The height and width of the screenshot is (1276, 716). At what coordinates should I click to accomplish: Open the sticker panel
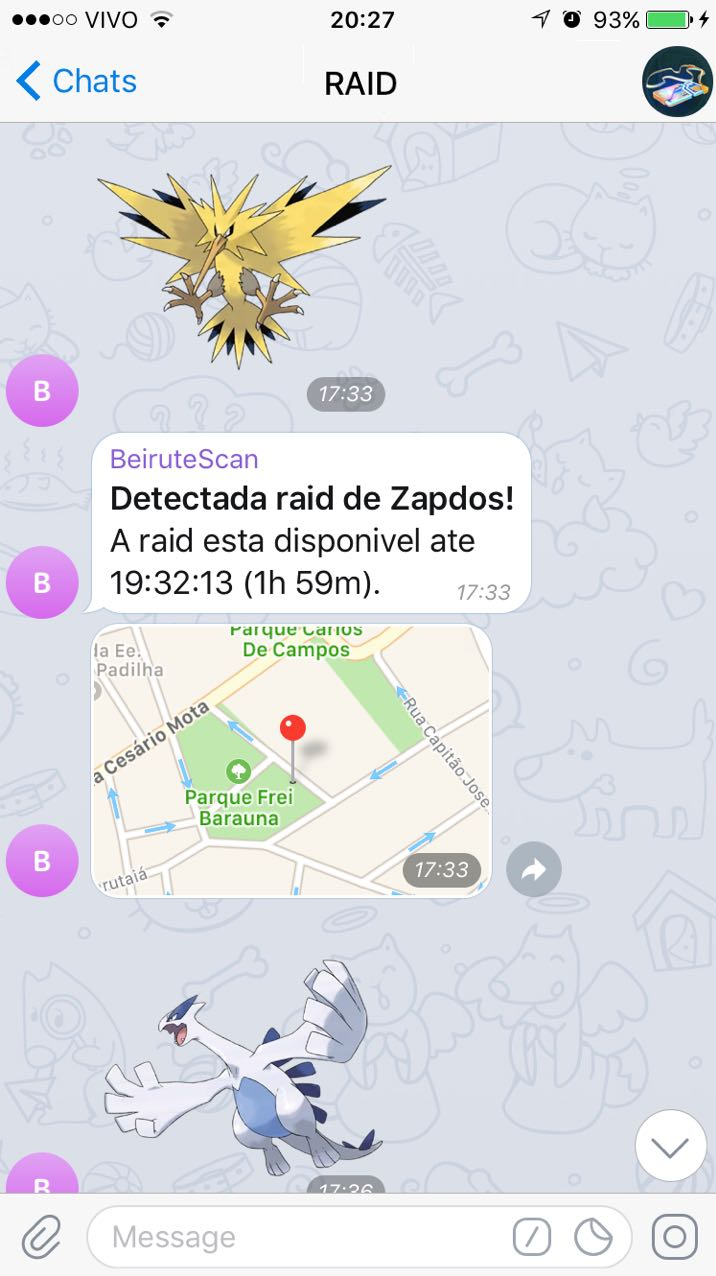[x=593, y=1238]
